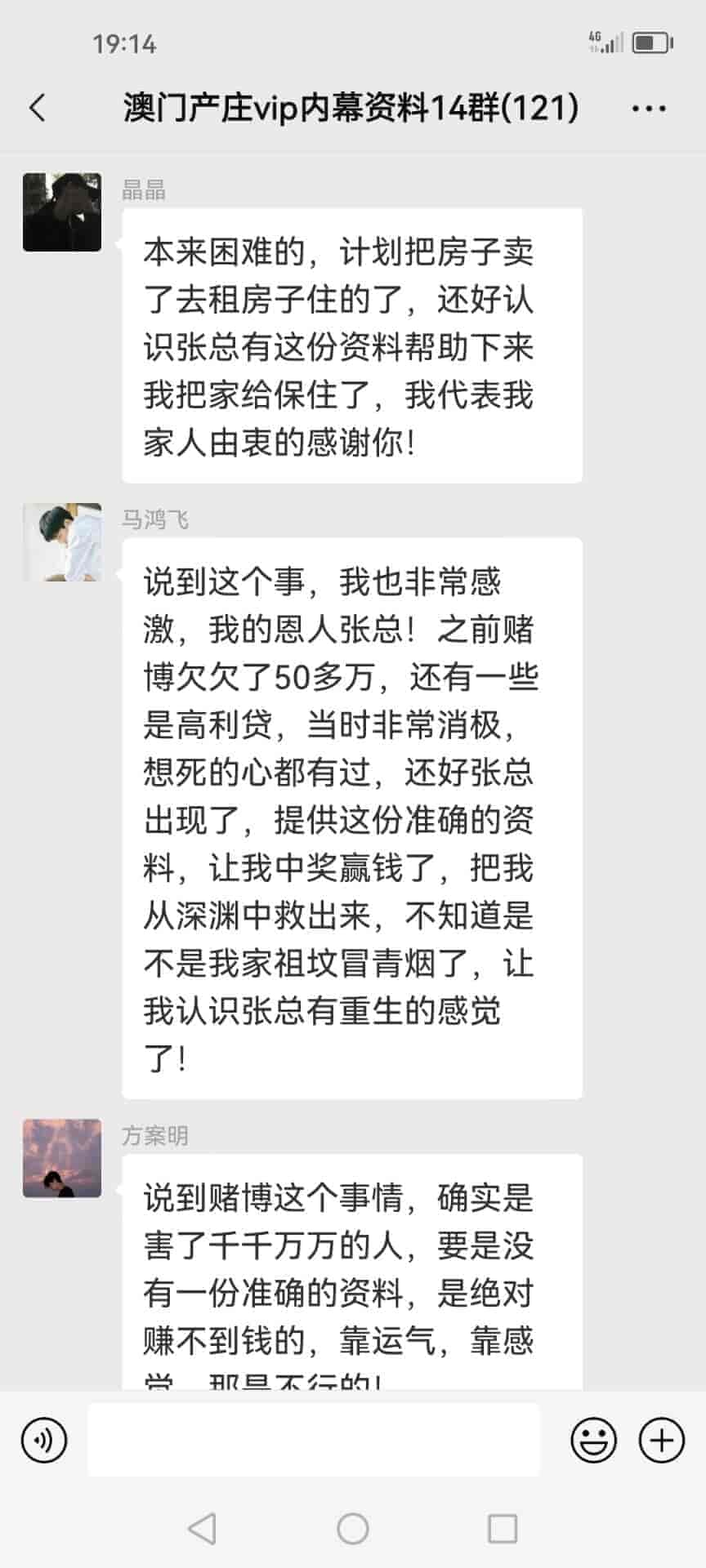The height and width of the screenshot is (1568, 706).
Task: View 马鸿飞's profile avatar
Action: (x=62, y=542)
